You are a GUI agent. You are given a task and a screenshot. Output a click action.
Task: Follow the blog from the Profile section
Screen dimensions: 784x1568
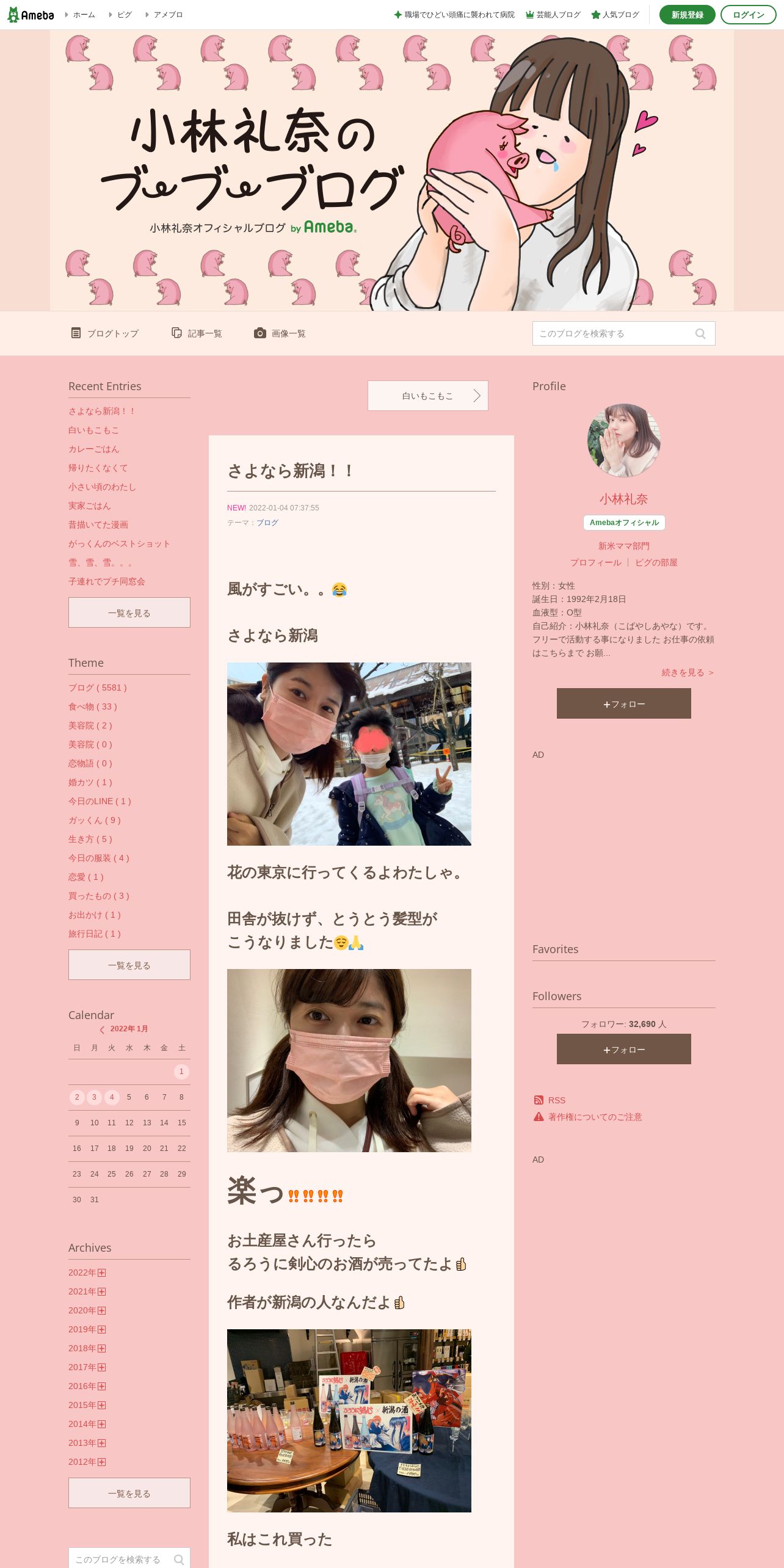[623, 703]
